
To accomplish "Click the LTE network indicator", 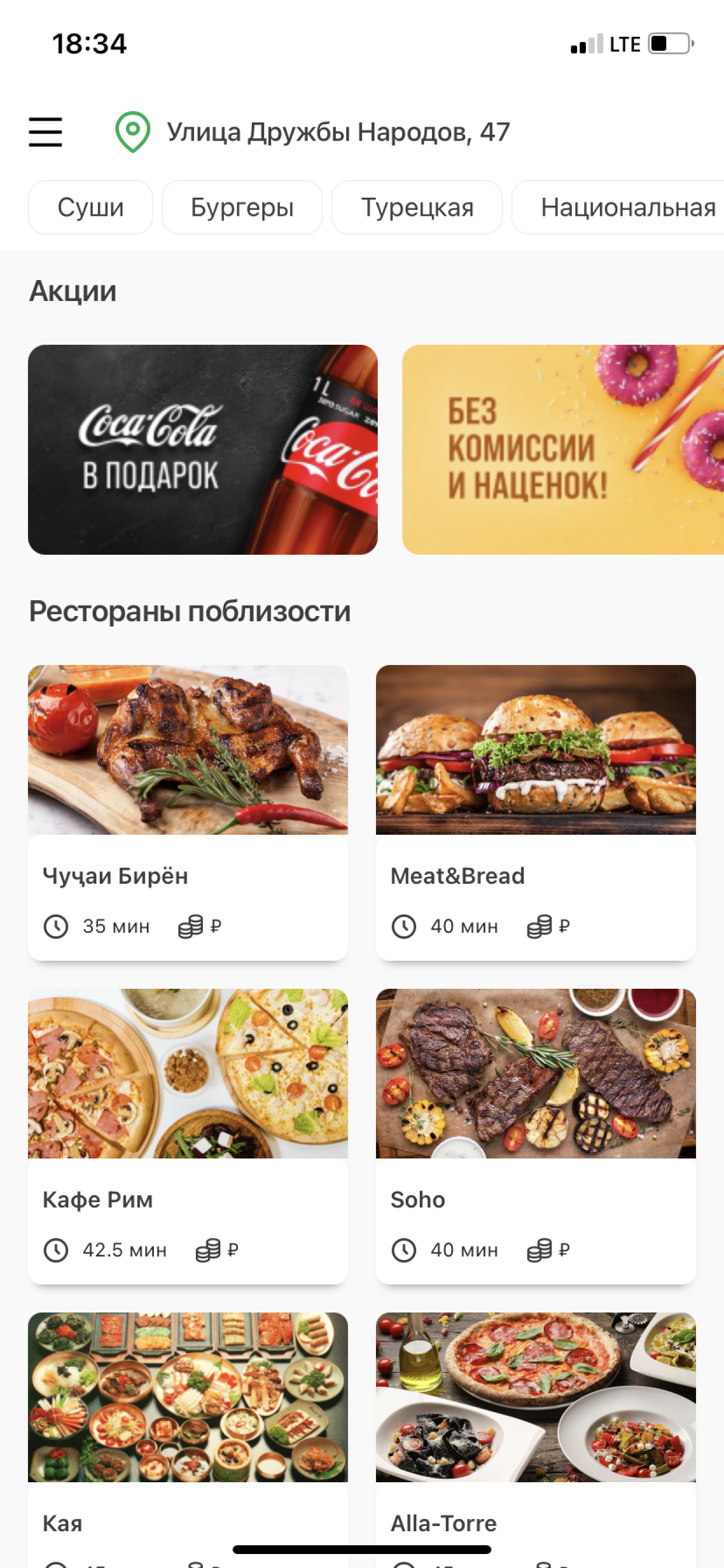I will [625, 43].
